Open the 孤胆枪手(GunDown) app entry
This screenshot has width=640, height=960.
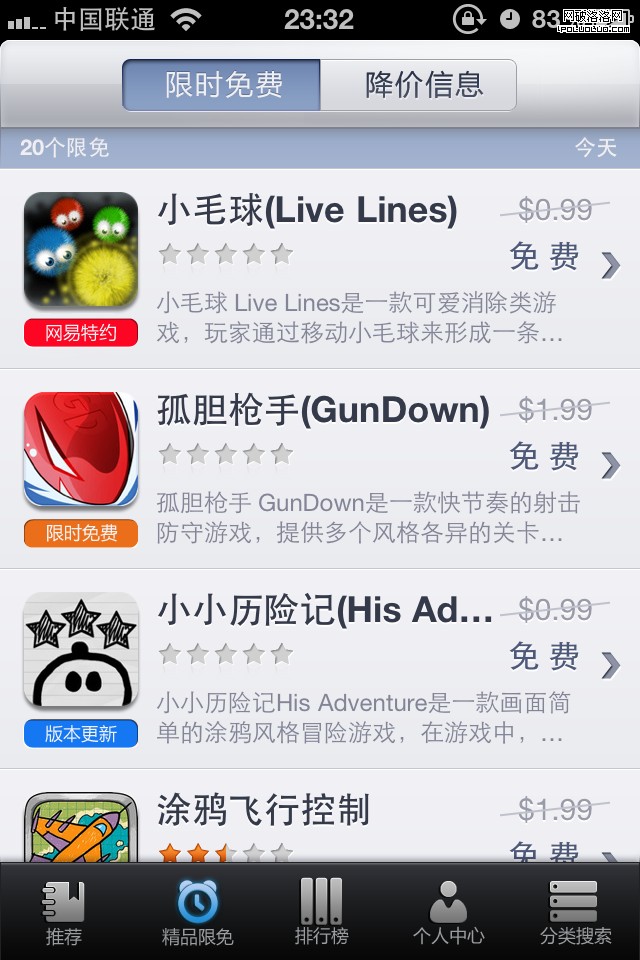click(x=320, y=468)
